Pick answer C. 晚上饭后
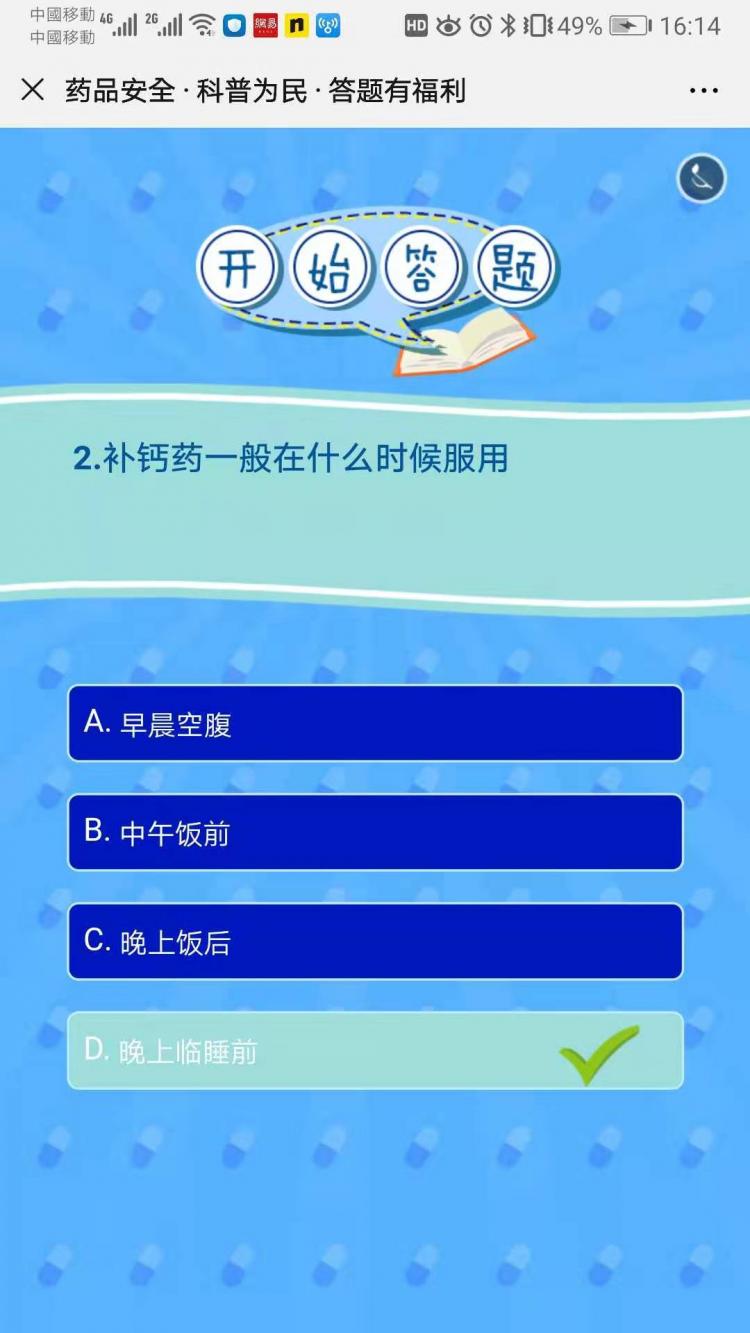 375,941
